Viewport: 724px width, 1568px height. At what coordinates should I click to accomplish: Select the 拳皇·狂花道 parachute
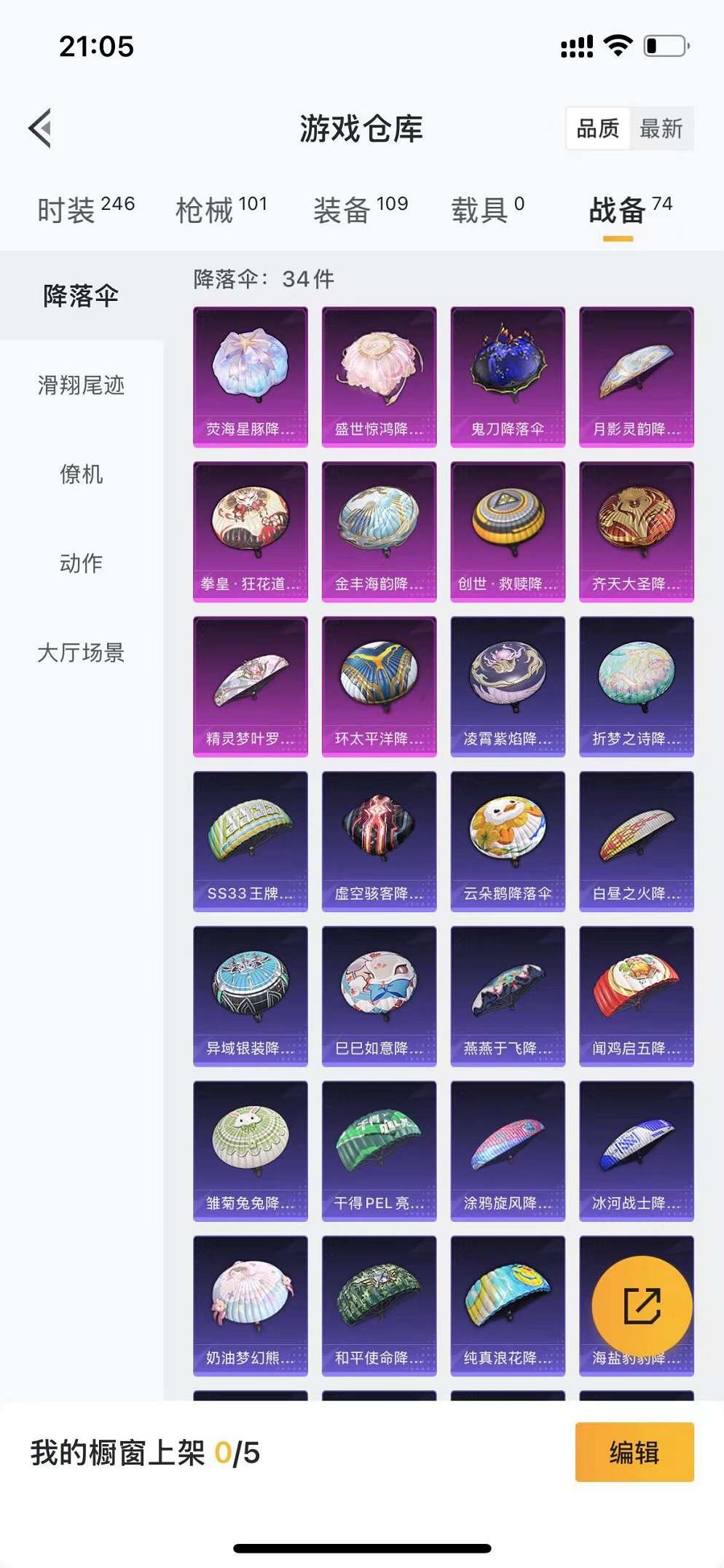250,531
